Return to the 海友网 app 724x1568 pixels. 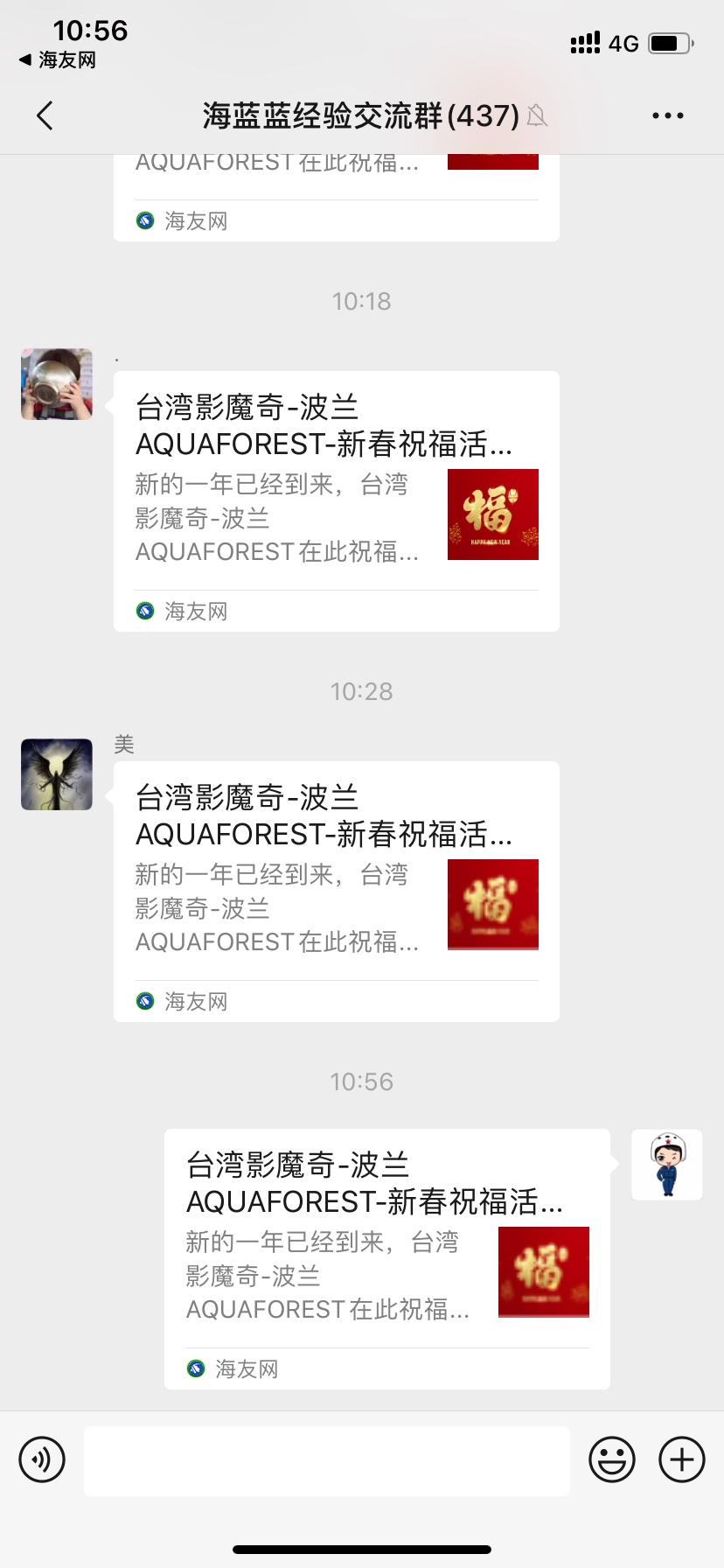(58, 60)
